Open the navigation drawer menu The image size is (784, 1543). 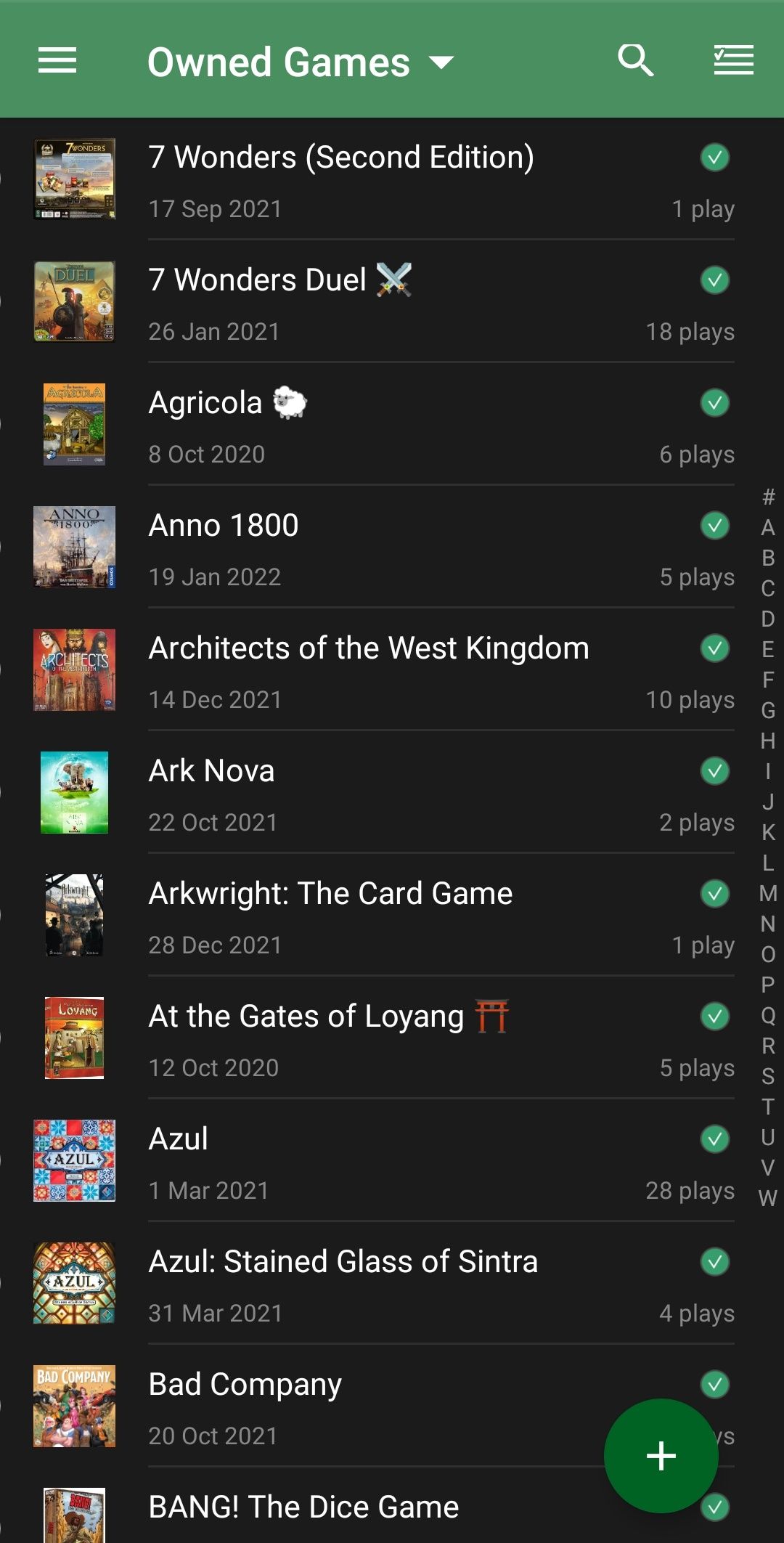[57, 60]
